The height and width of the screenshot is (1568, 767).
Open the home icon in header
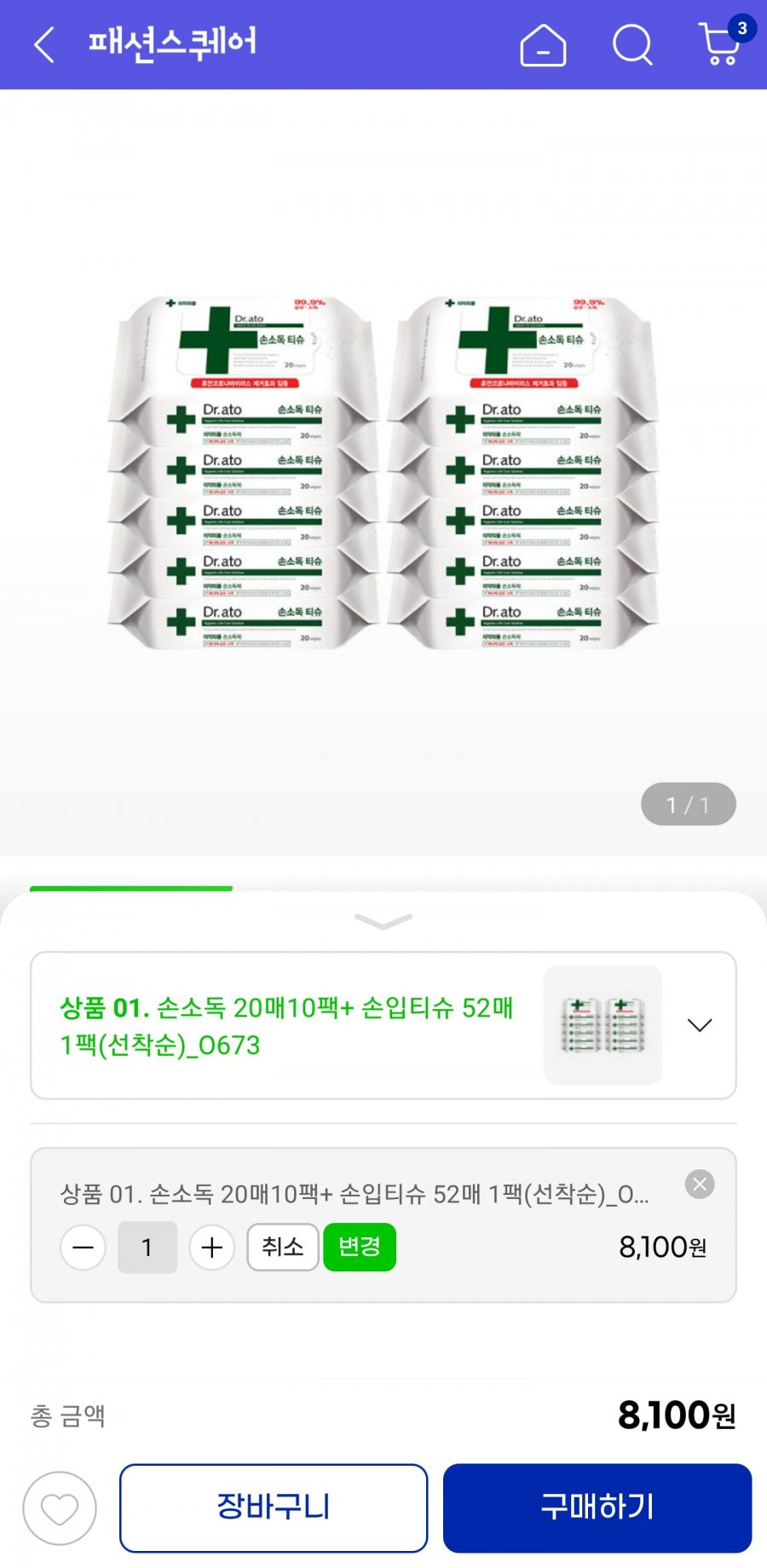543,44
